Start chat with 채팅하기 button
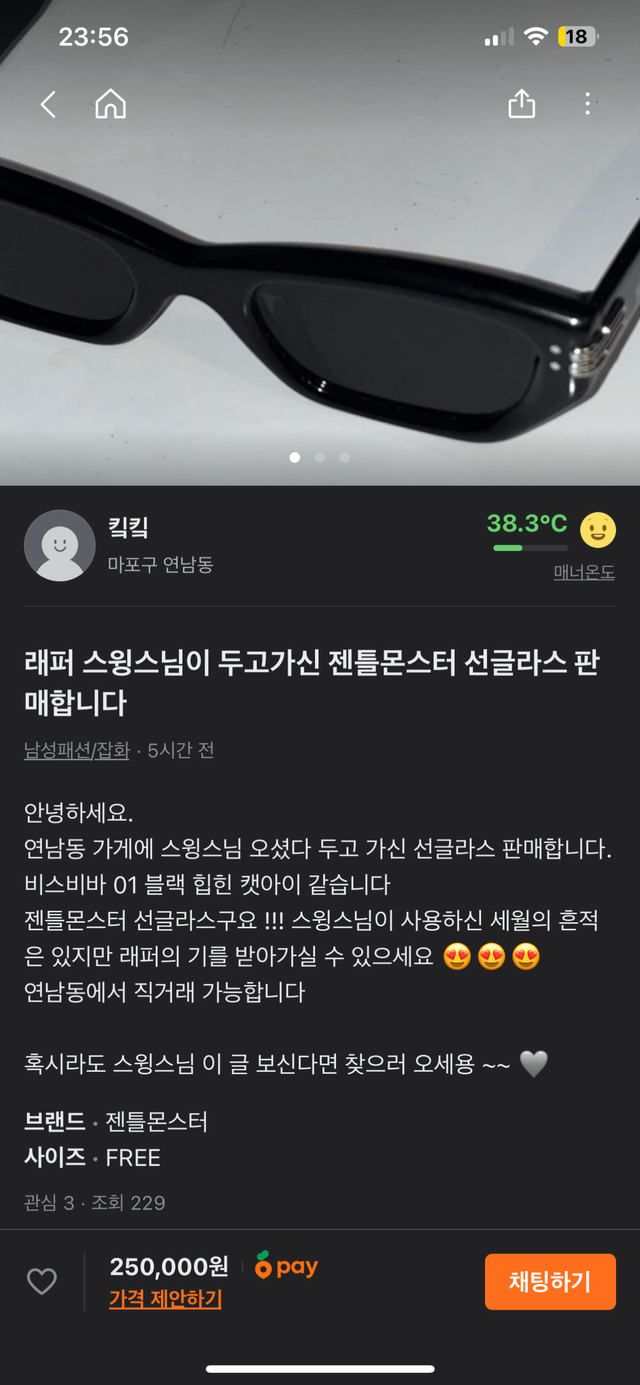 point(550,1281)
